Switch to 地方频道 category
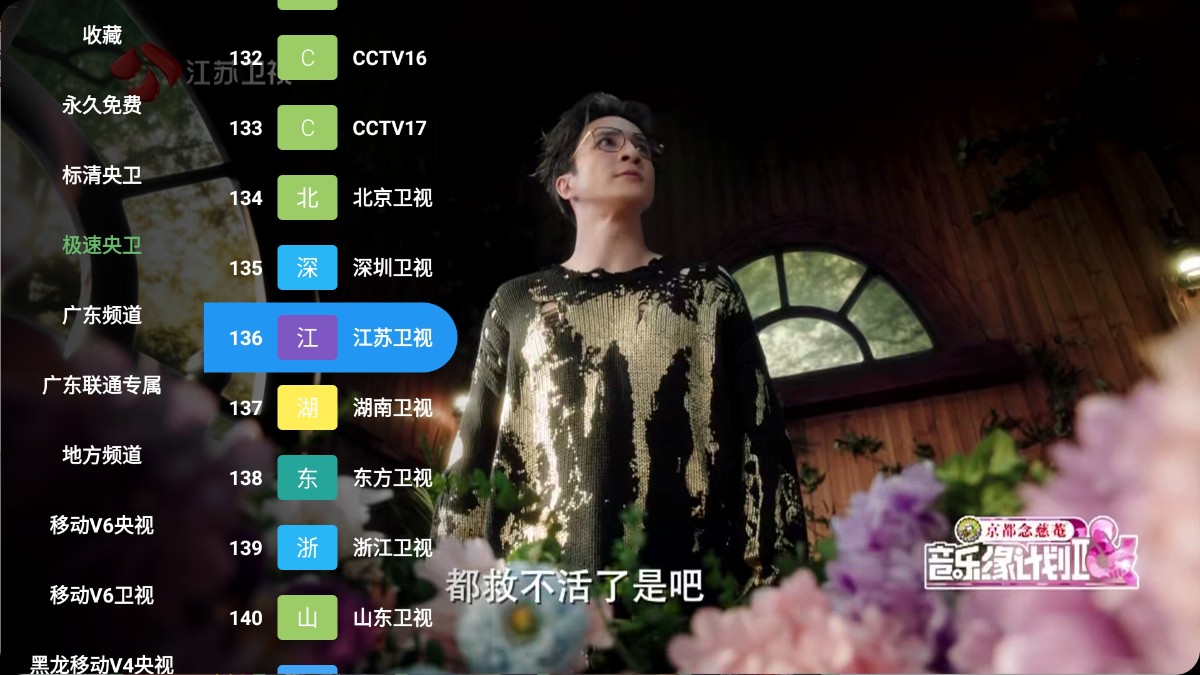The height and width of the screenshot is (675, 1200). coord(102,455)
